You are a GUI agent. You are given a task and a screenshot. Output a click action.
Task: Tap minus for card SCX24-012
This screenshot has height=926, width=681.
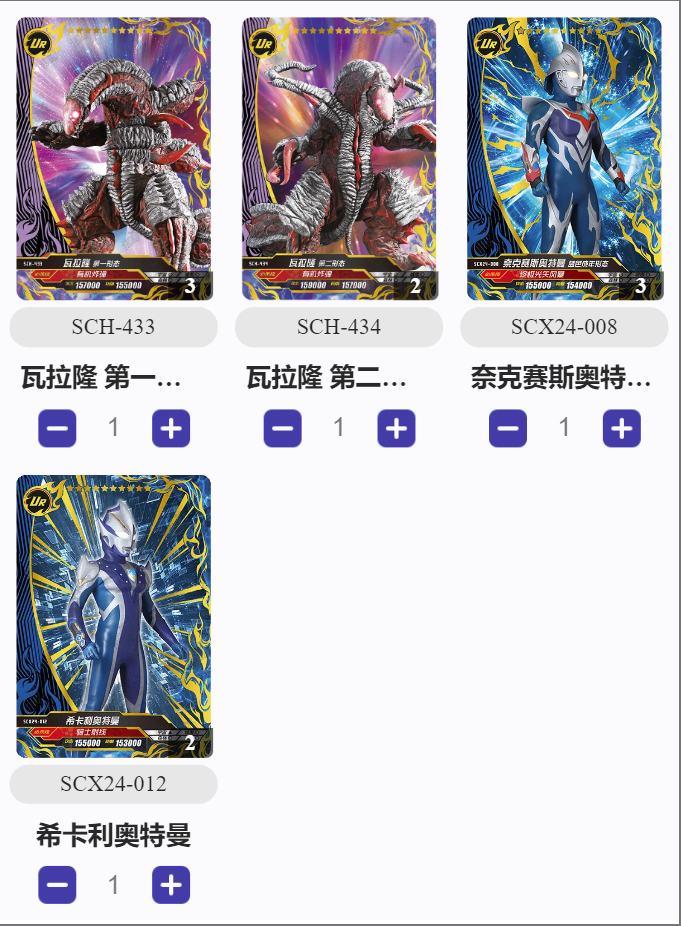pos(57,885)
